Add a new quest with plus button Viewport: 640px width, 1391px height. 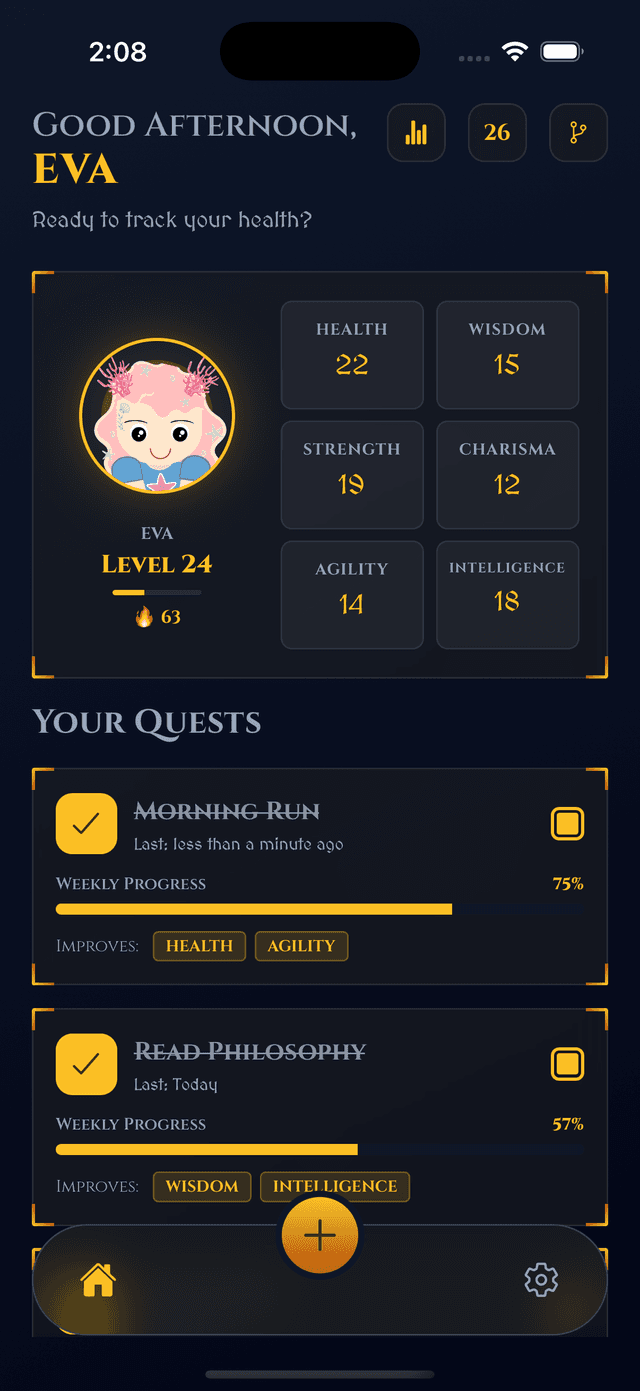(x=320, y=1236)
